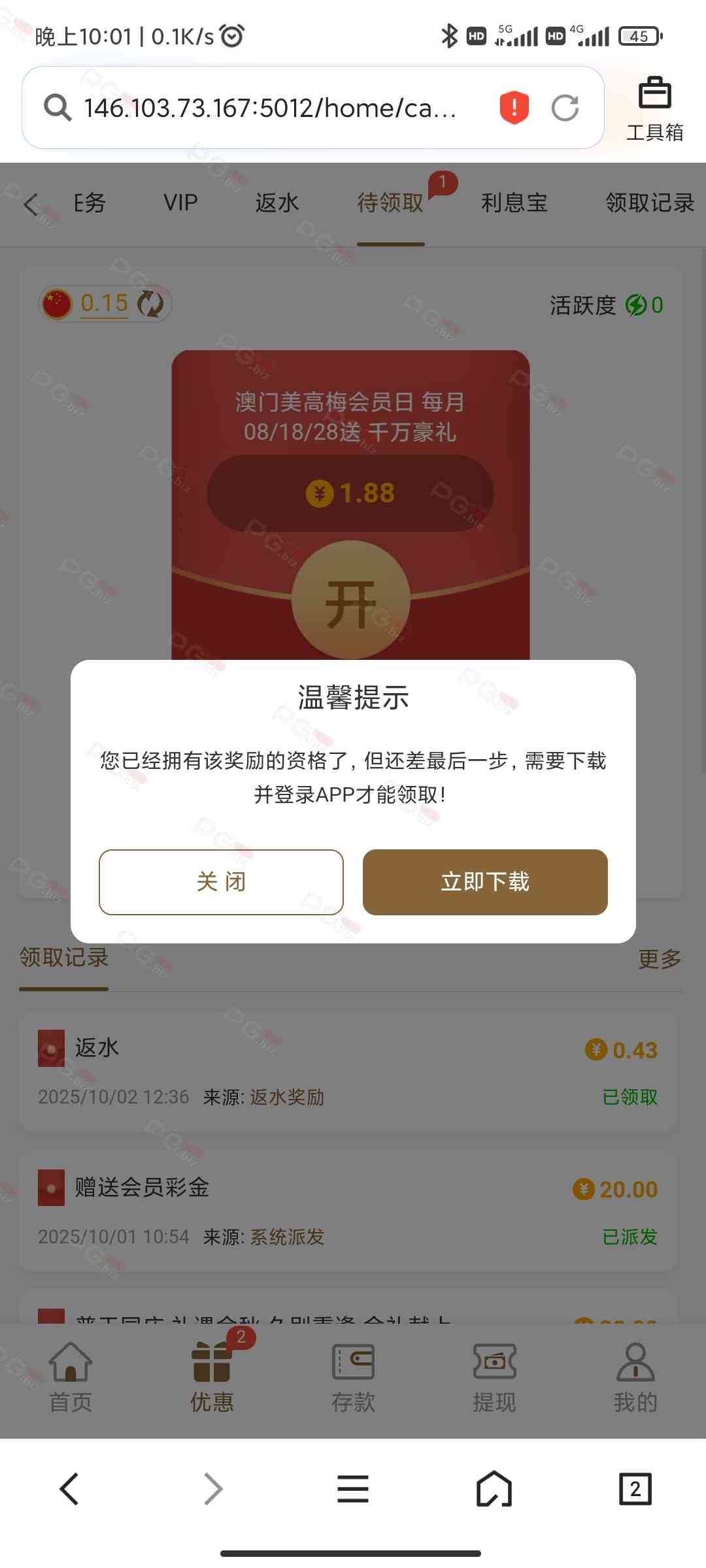Image resolution: width=706 pixels, height=1568 pixels.
Task: Tap 立即下载 to download the app
Action: 485,882
